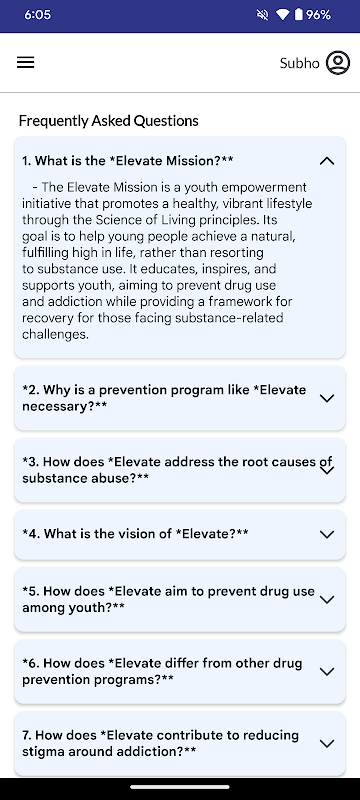This screenshot has height=800, width=360.
Task: Collapse the 'What is the Elevate Mission' answer
Action: coord(327,161)
